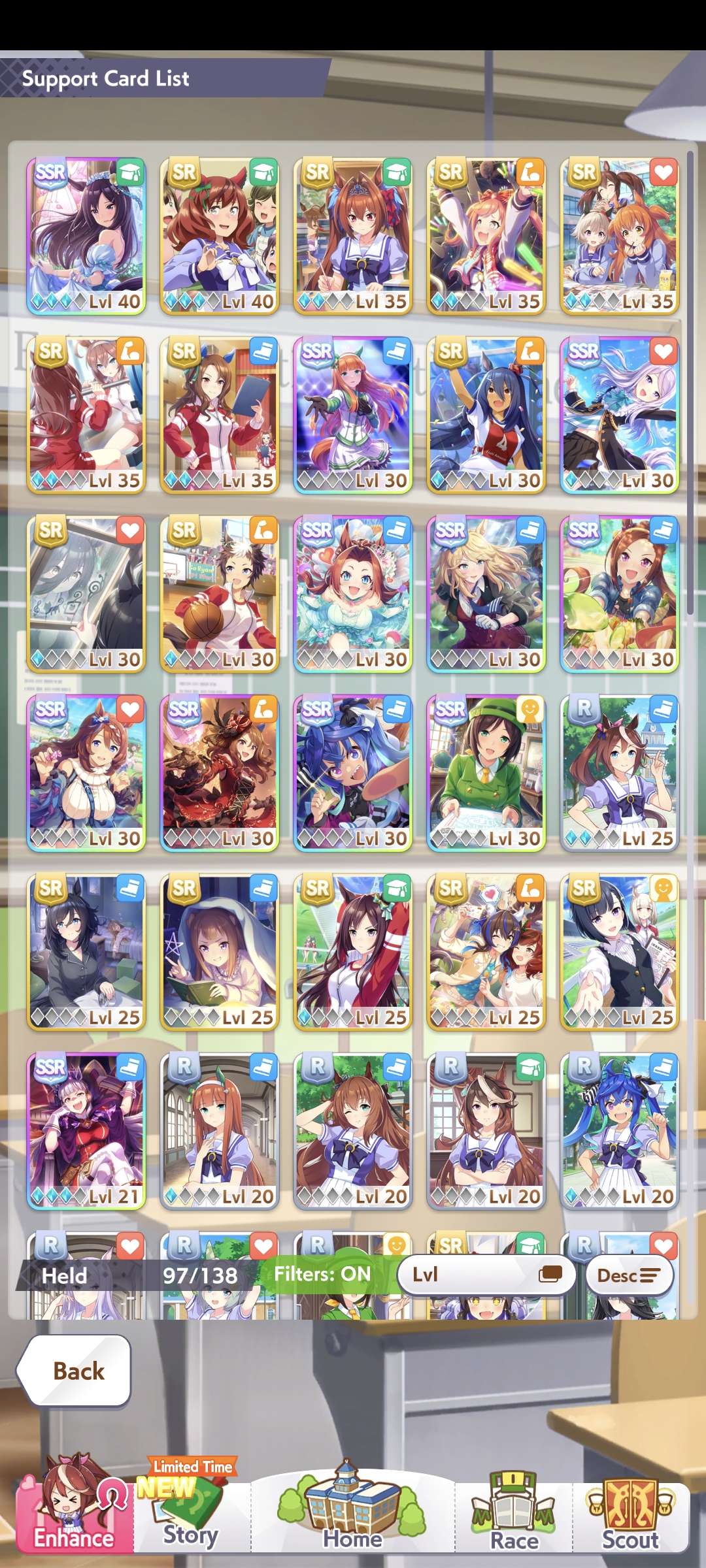706x1568 pixels.
Task: Switch to the Enhance tab
Action: 74,1516
